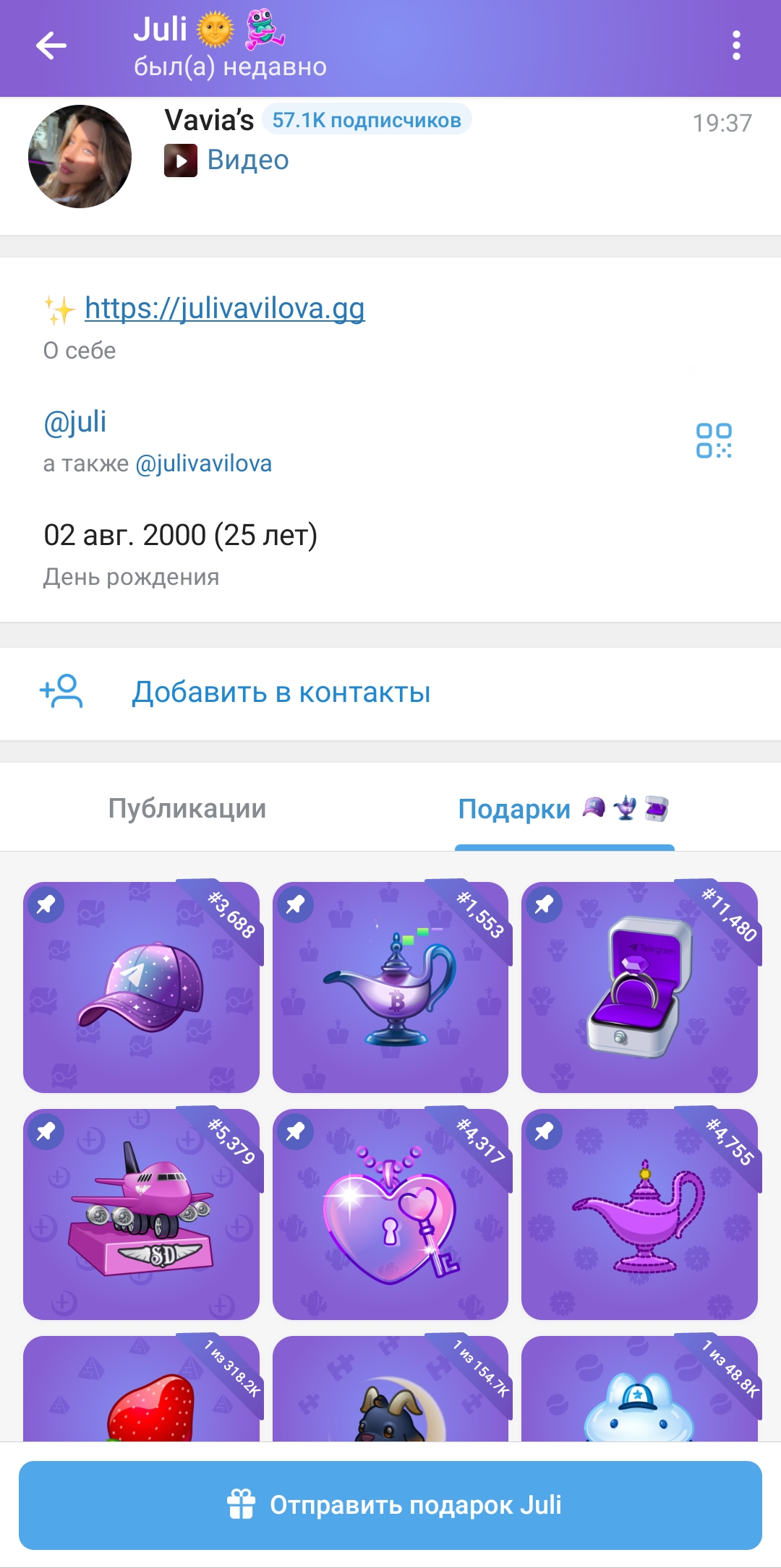Tap Отправить подарок Juli button

click(390, 1505)
